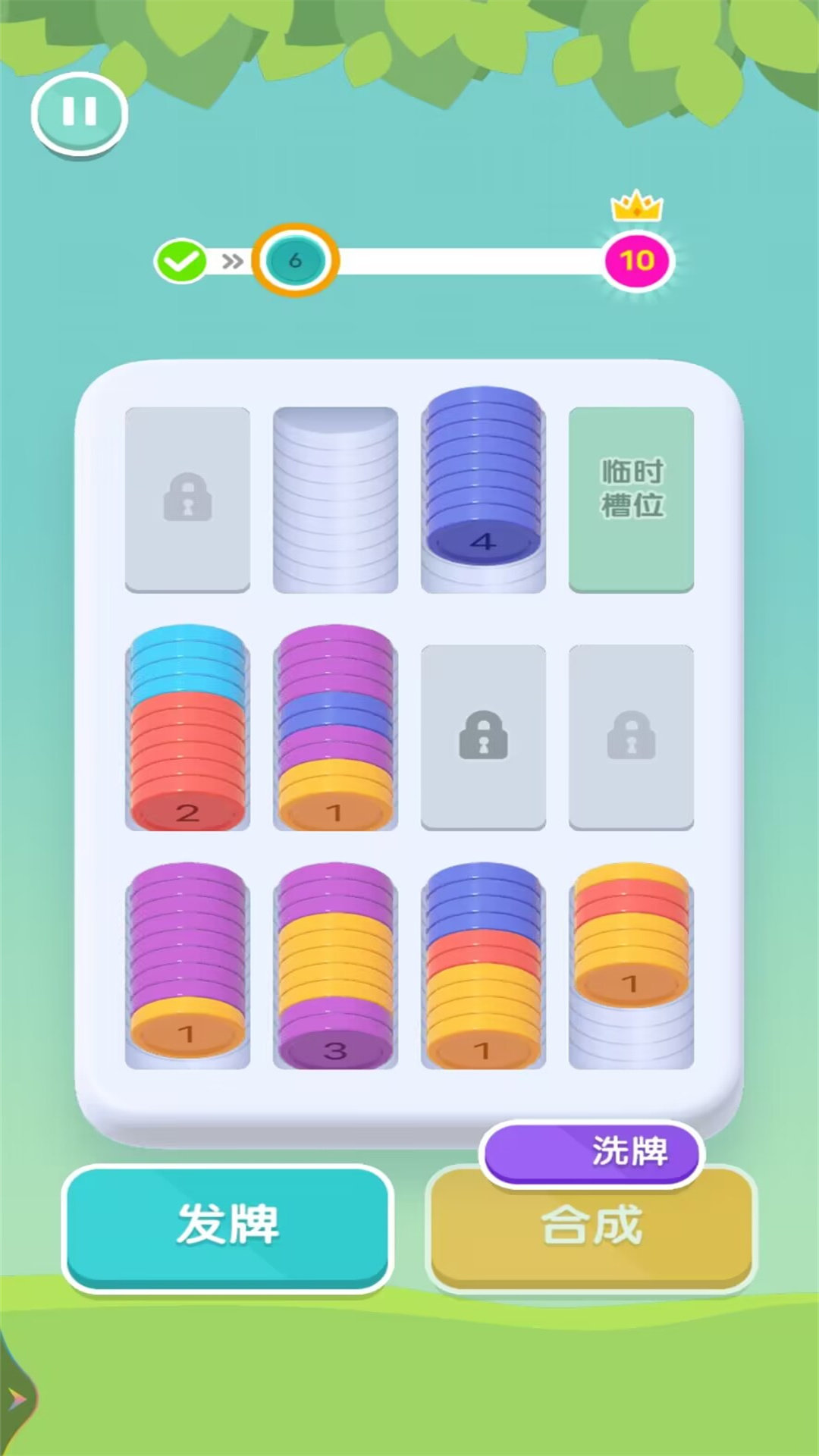Select the 临时槽位 temporary slot
This screenshot has width=819, height=1456.
[631, 497]
